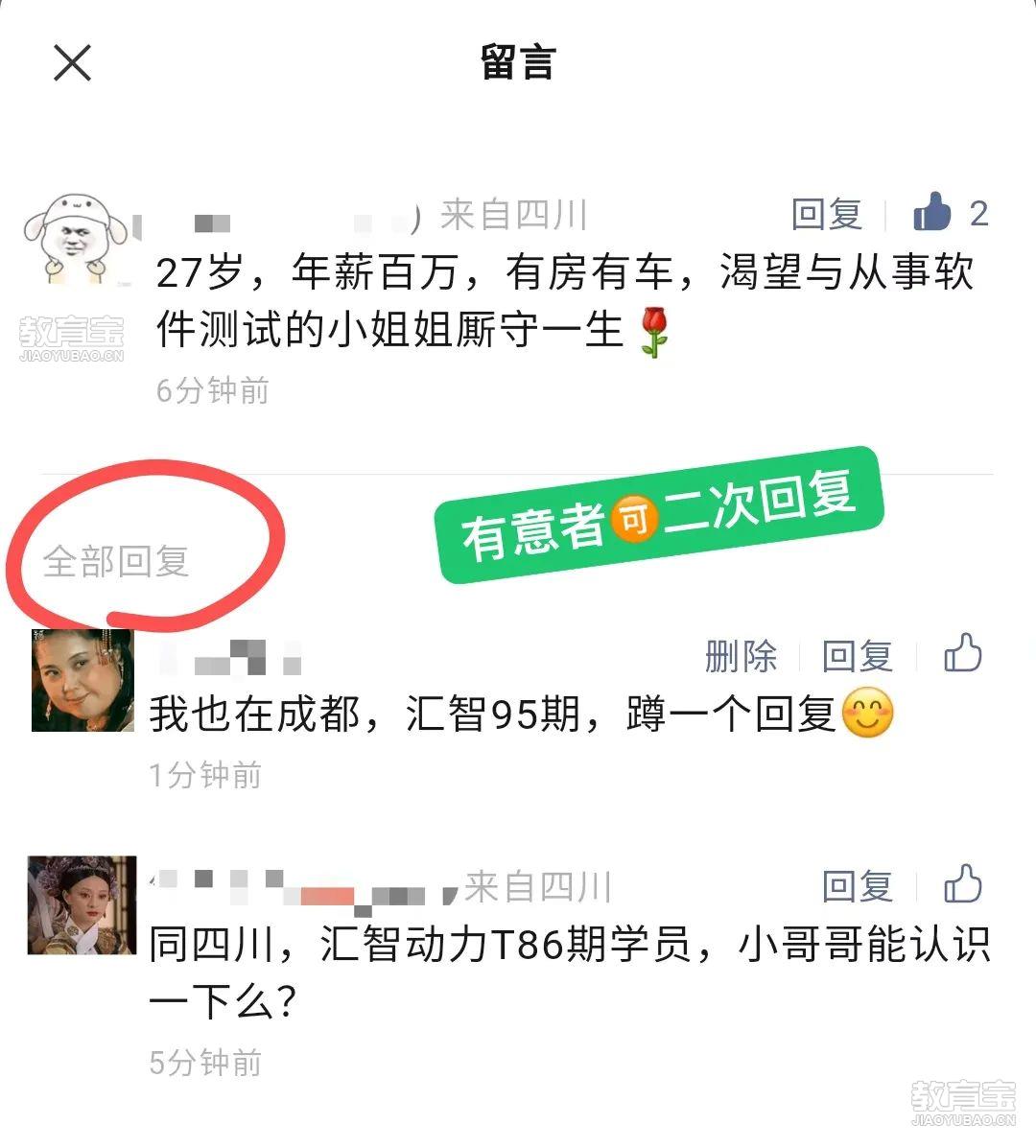Like the 汇智动力T86期 comment
Viewport: 1036px width, 1148px height.
(963, 884)
